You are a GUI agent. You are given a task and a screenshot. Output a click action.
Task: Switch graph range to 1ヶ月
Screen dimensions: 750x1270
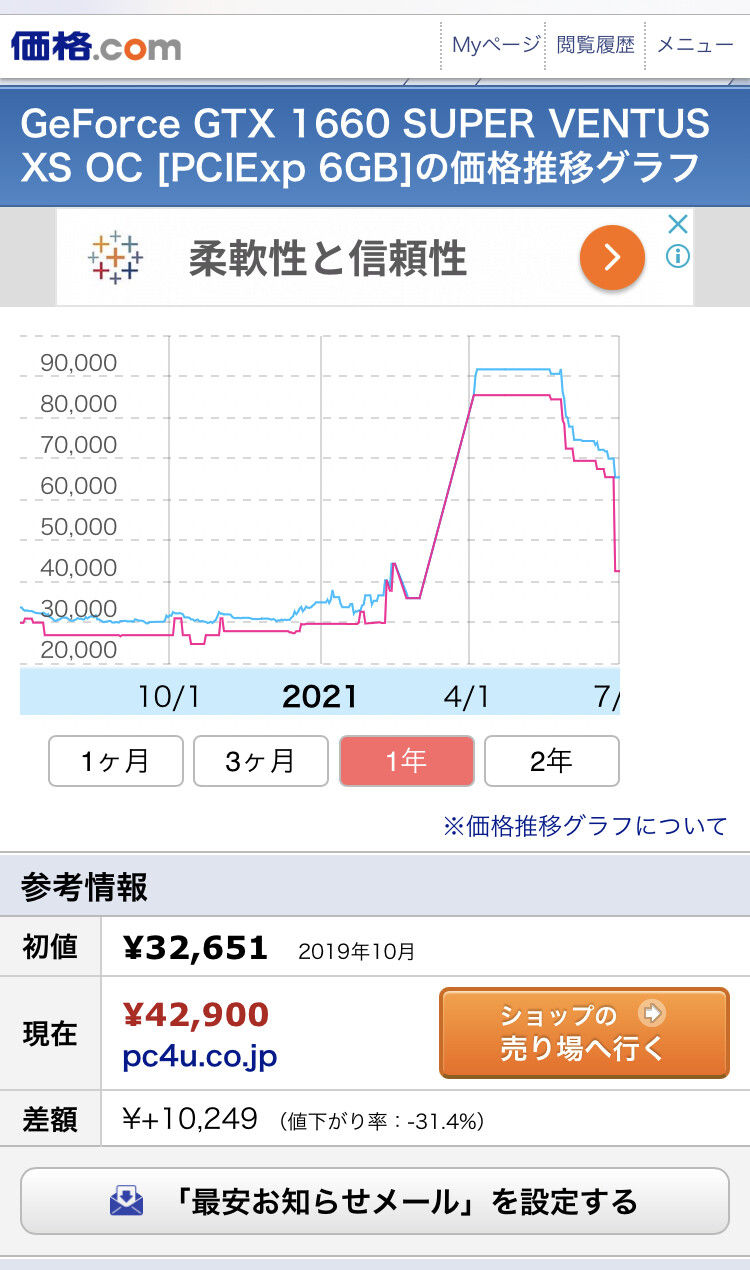(116, 761)
